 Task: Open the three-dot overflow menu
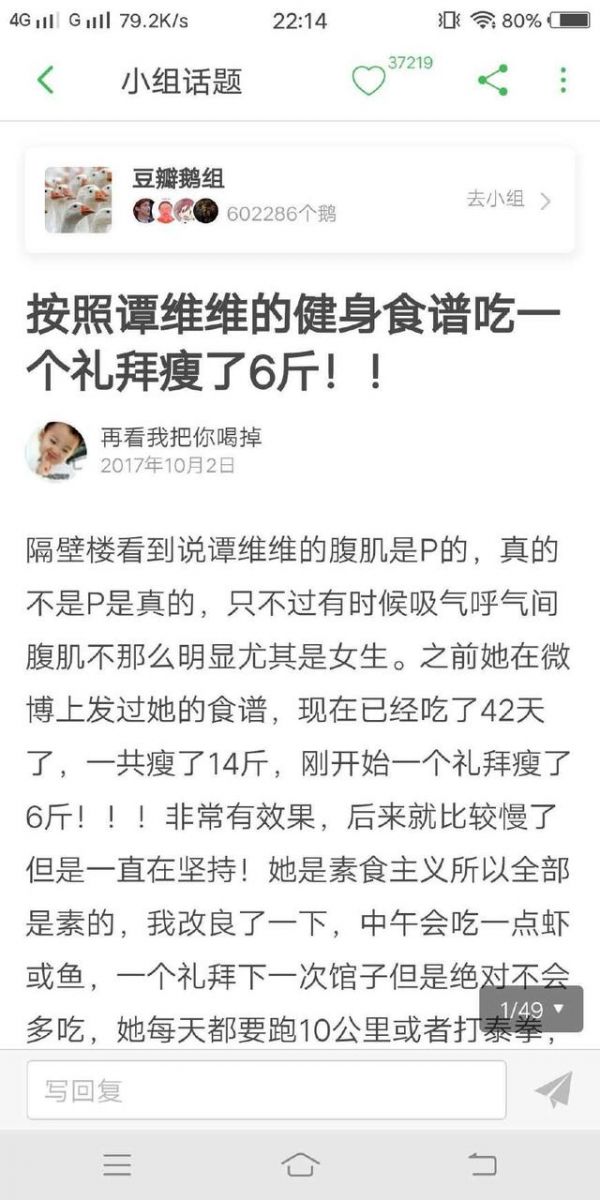pos(563,80)
